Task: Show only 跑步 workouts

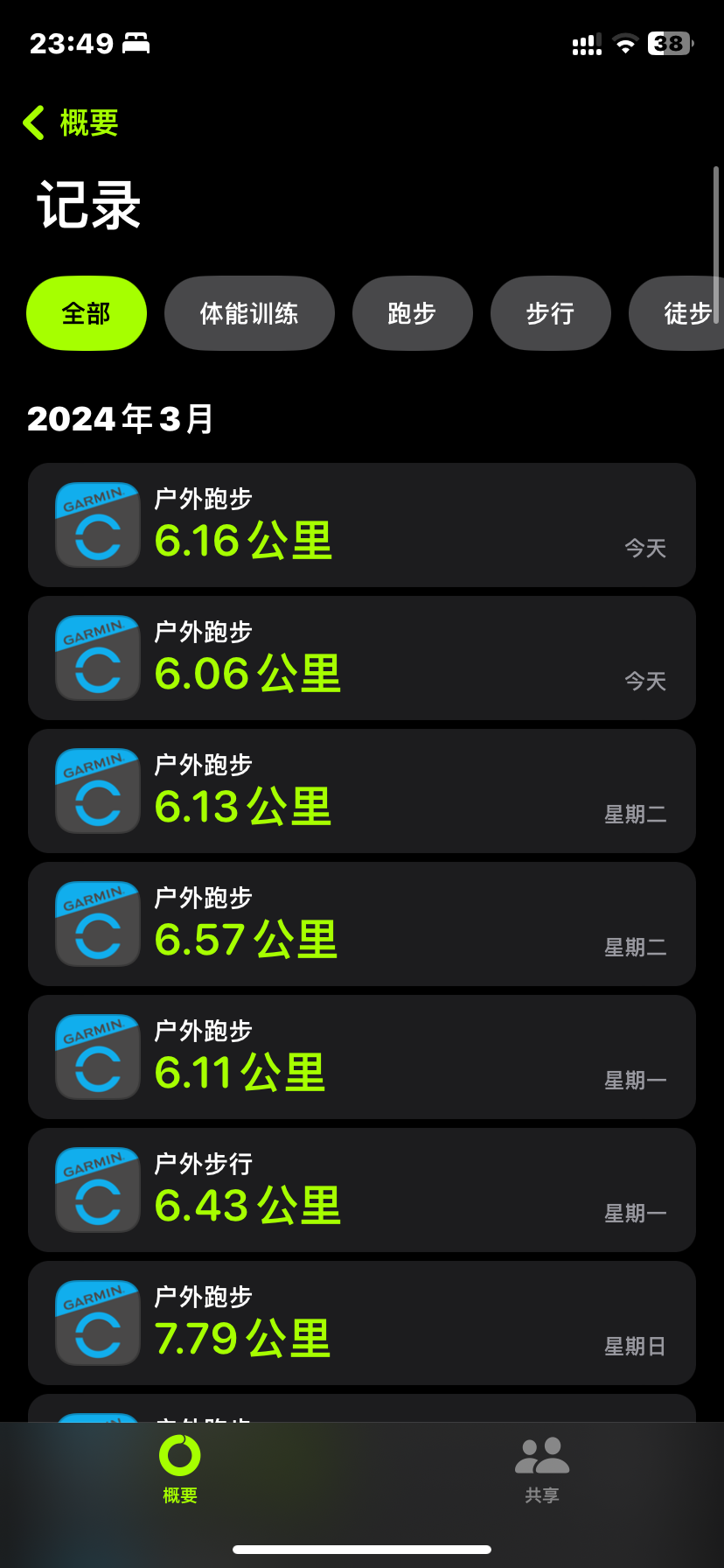Action: coord(412,313)
